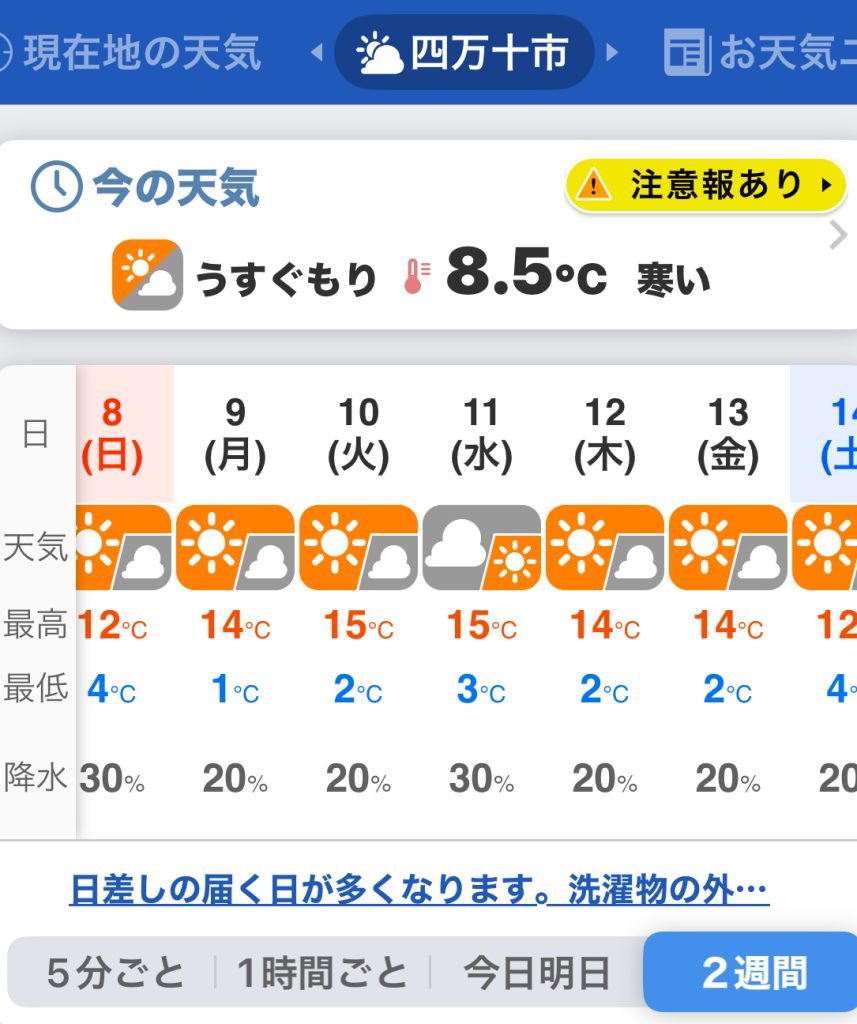
Task: Open the 注意報あり warning button
Action: [706, 185]
